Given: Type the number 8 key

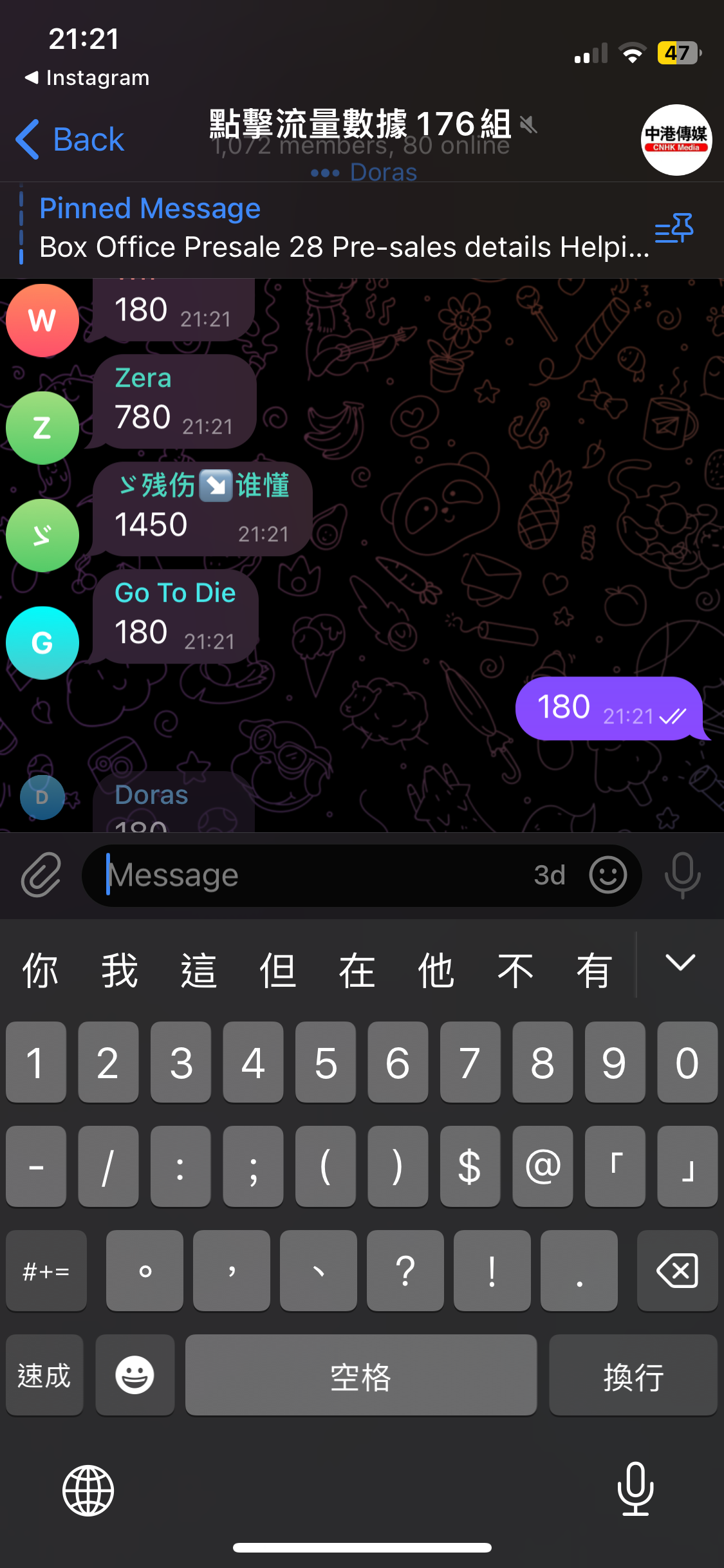Looking at the screenshot, I should click(x=543, y=1062).
